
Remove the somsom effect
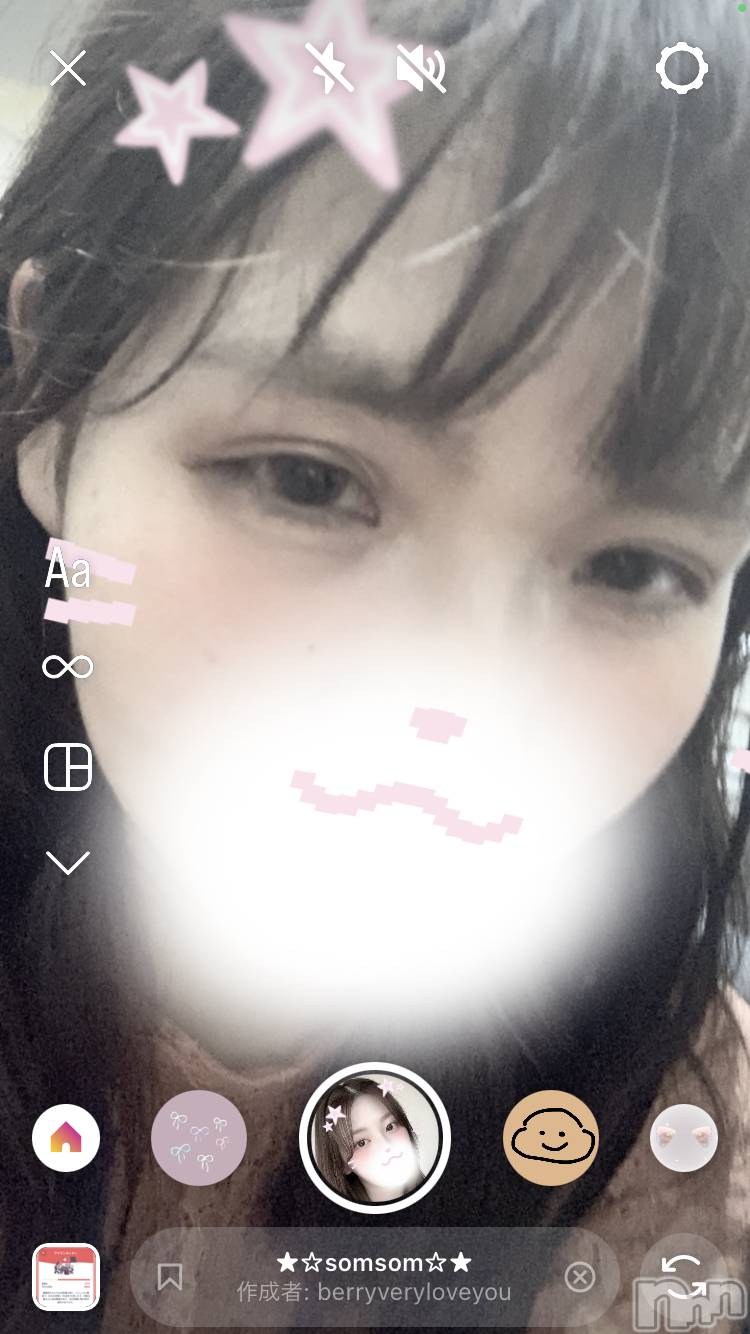tap(580, 1276)
